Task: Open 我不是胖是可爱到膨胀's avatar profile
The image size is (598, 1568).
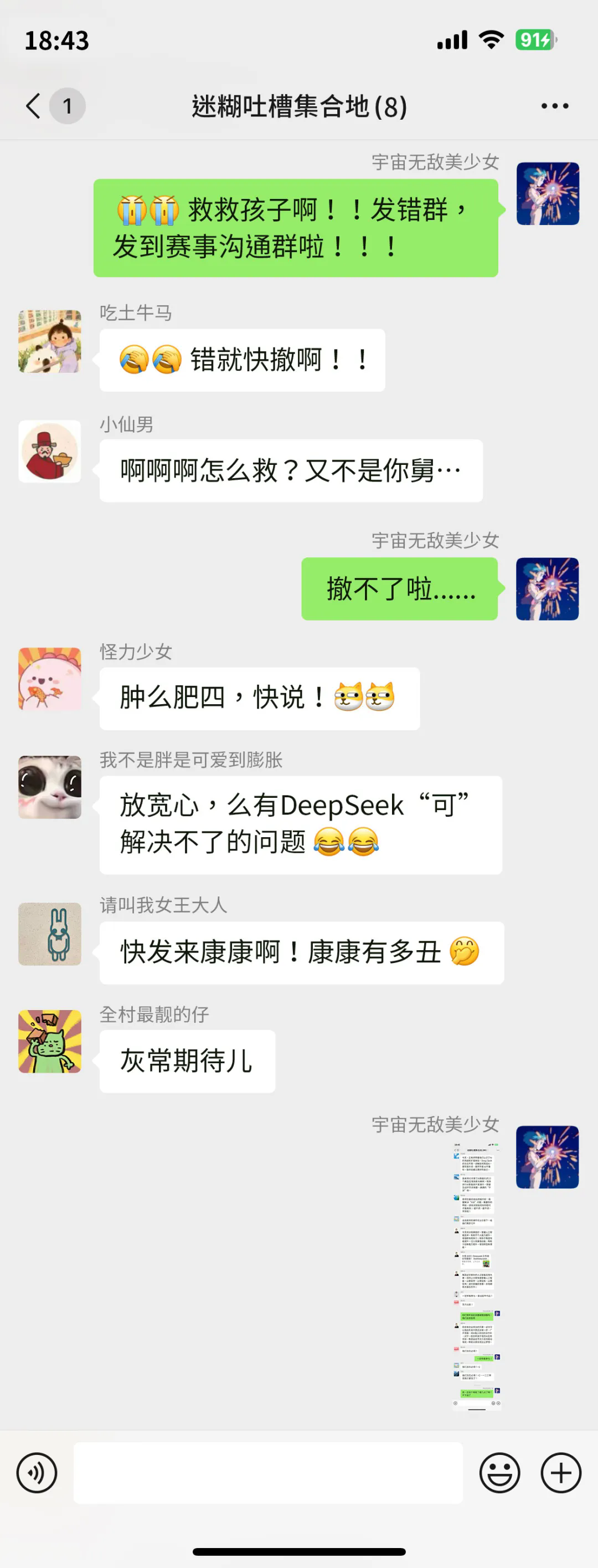Action: pyautogui.click(x=50, y=787)
